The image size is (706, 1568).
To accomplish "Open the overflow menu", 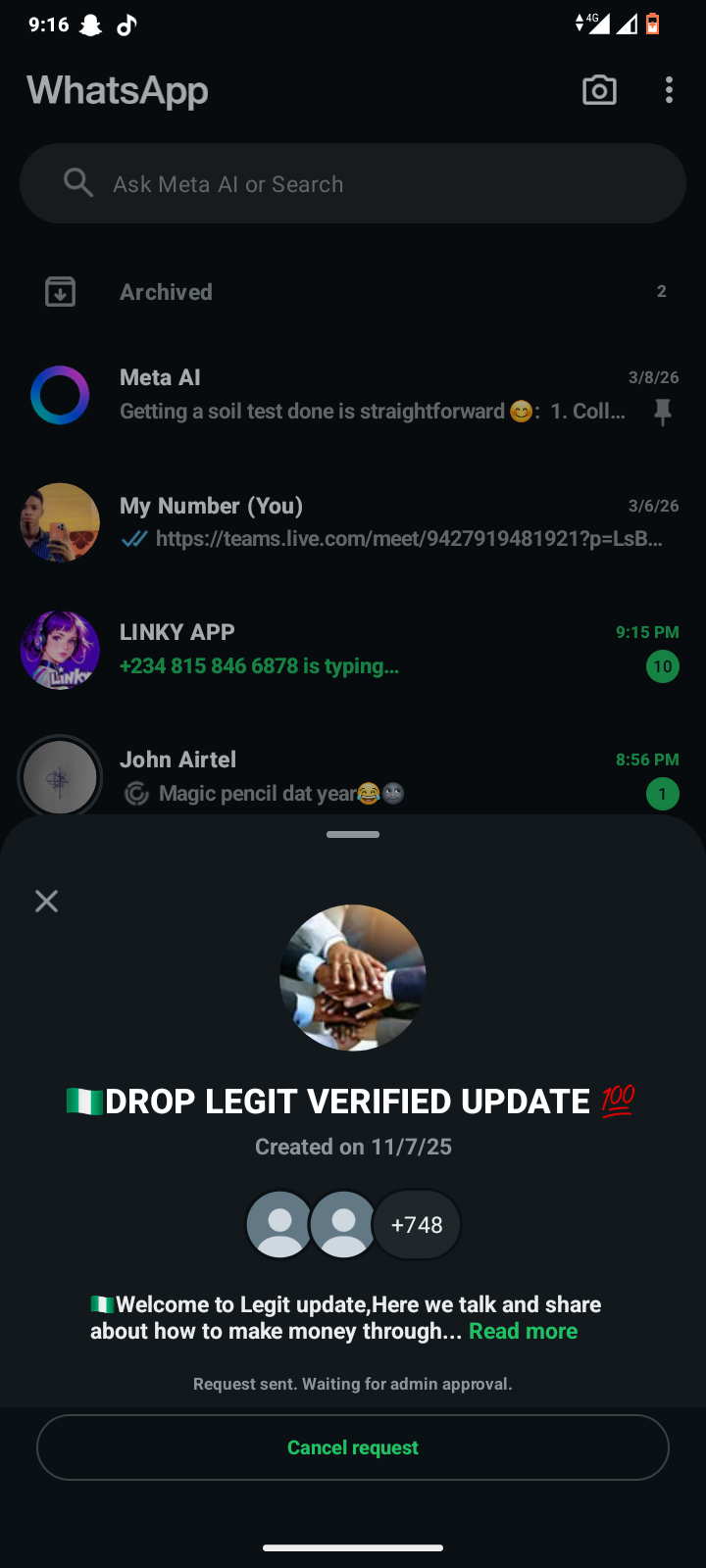I will pos(669,90).
